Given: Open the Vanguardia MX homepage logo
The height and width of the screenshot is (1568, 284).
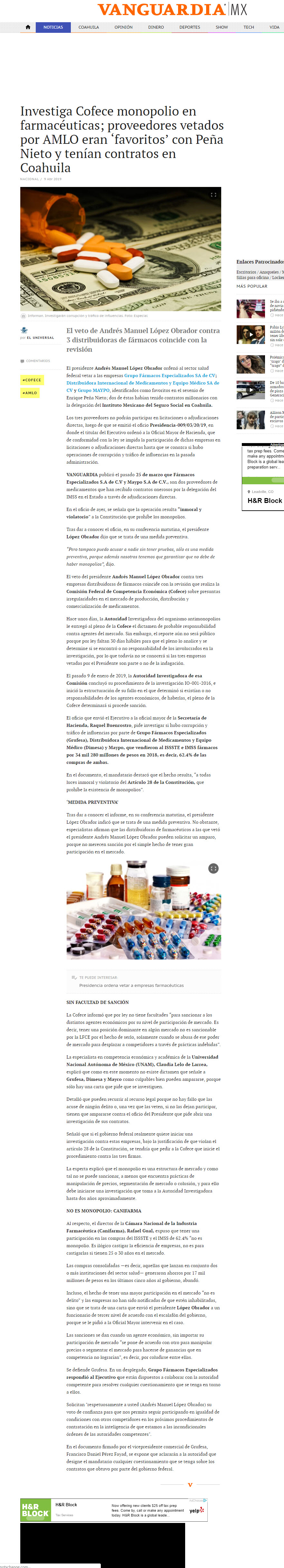Looking at the screenshot, I should [x=172, y=10].
